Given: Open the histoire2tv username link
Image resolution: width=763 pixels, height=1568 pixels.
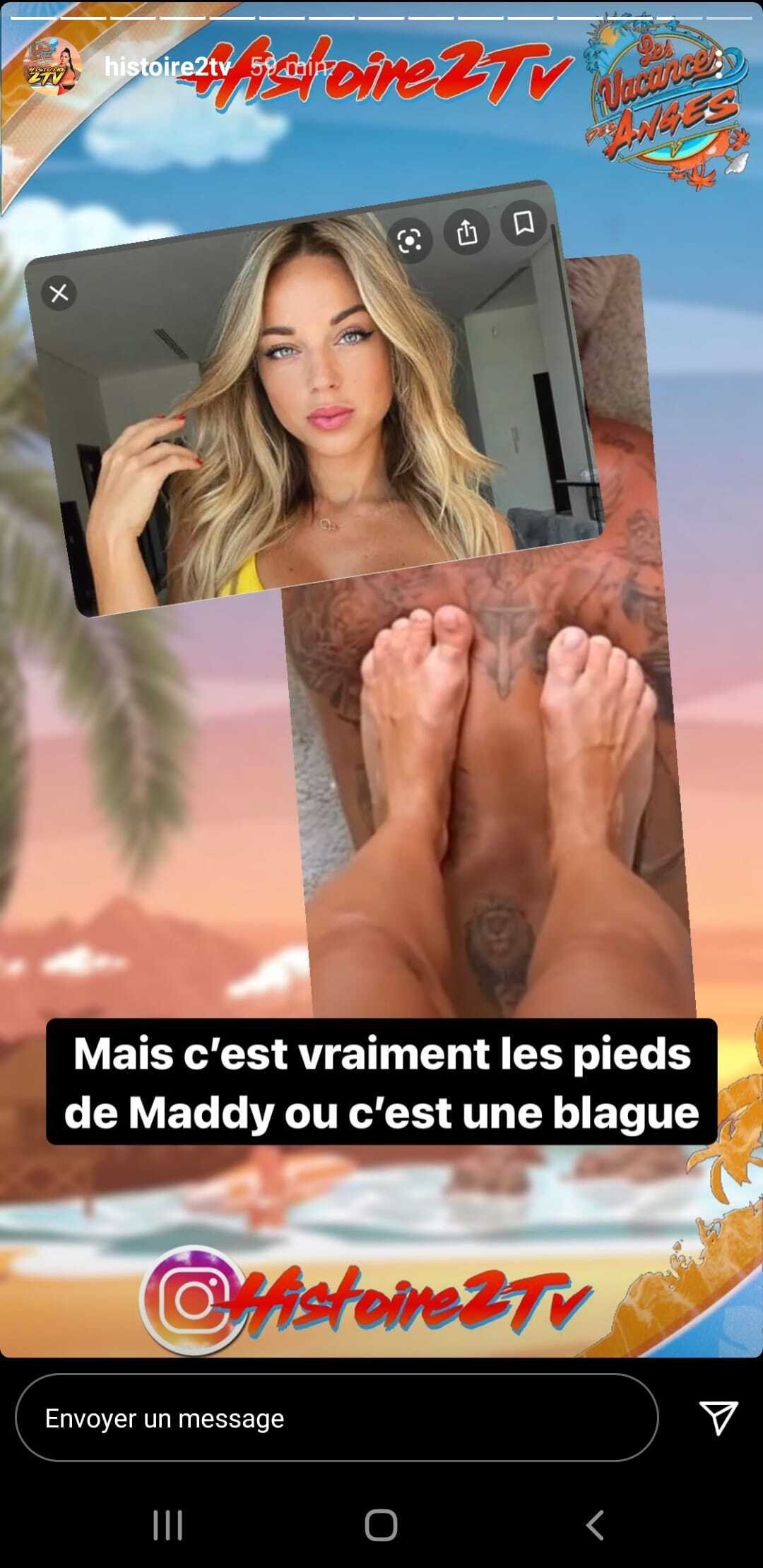Looking at the screenshot, I should (x=167, y=67).
